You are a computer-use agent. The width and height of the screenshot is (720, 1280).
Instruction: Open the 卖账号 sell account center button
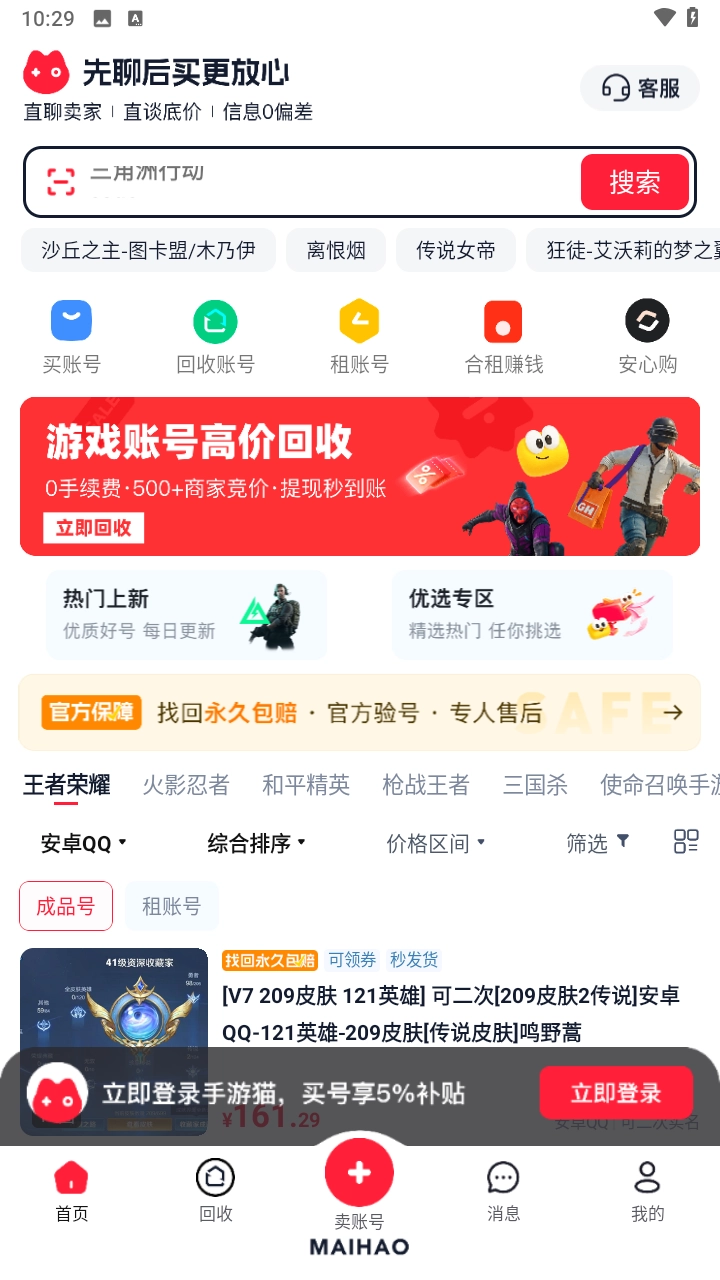(360, 1170)
